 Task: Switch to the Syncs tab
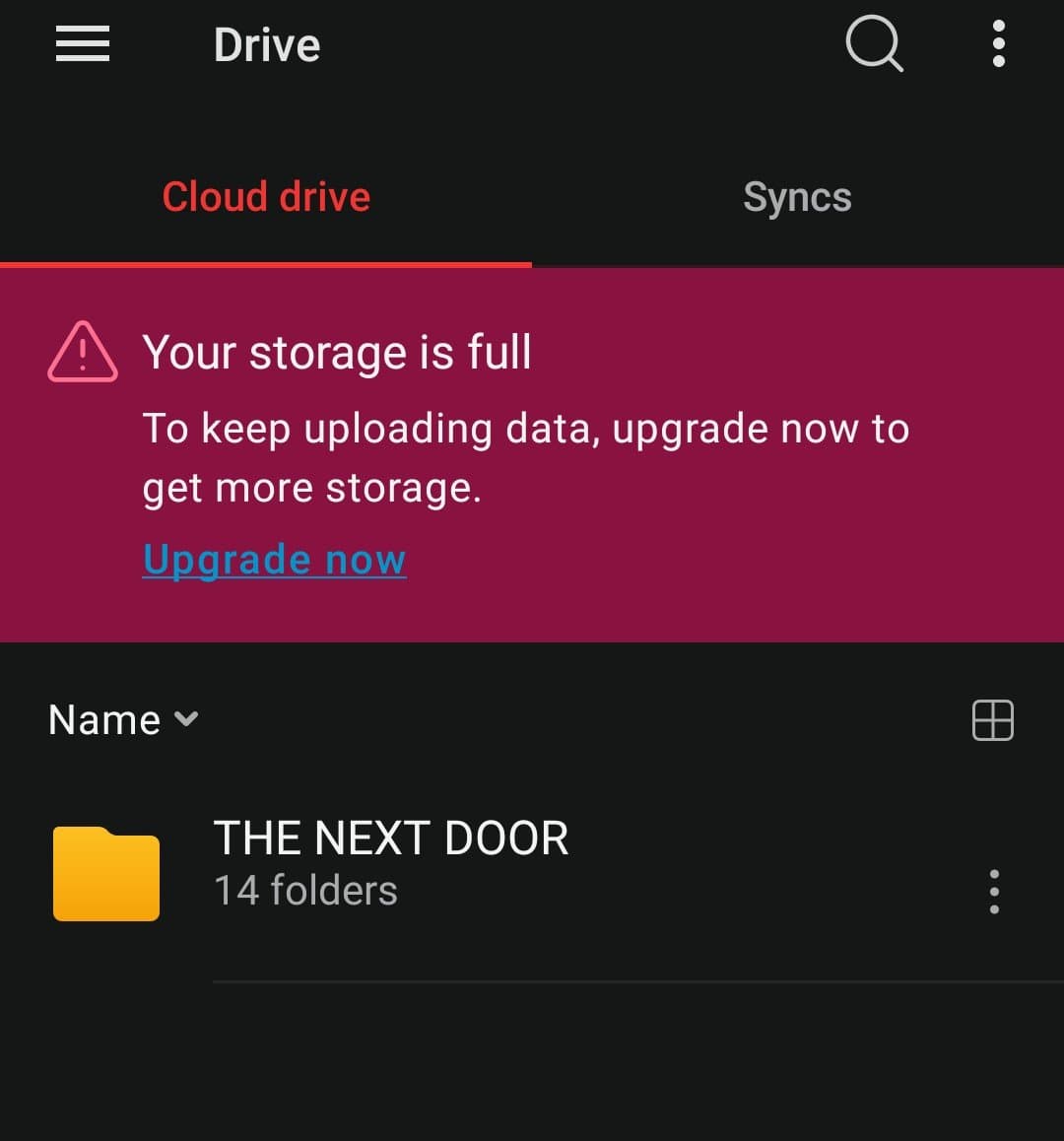point(797,196)
